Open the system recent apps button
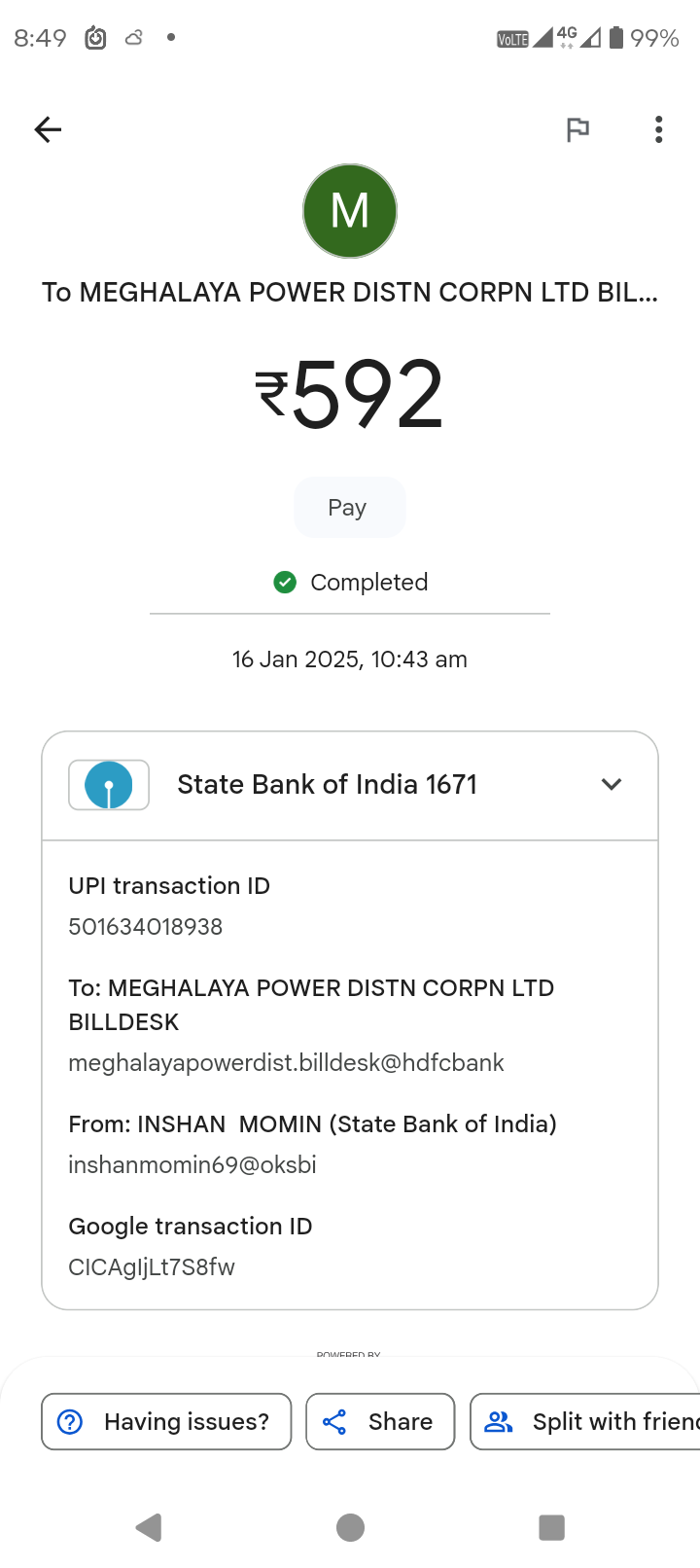The height and width of the screenshot is (1568, 700). pyautogui.click(x=551, y=1527)
